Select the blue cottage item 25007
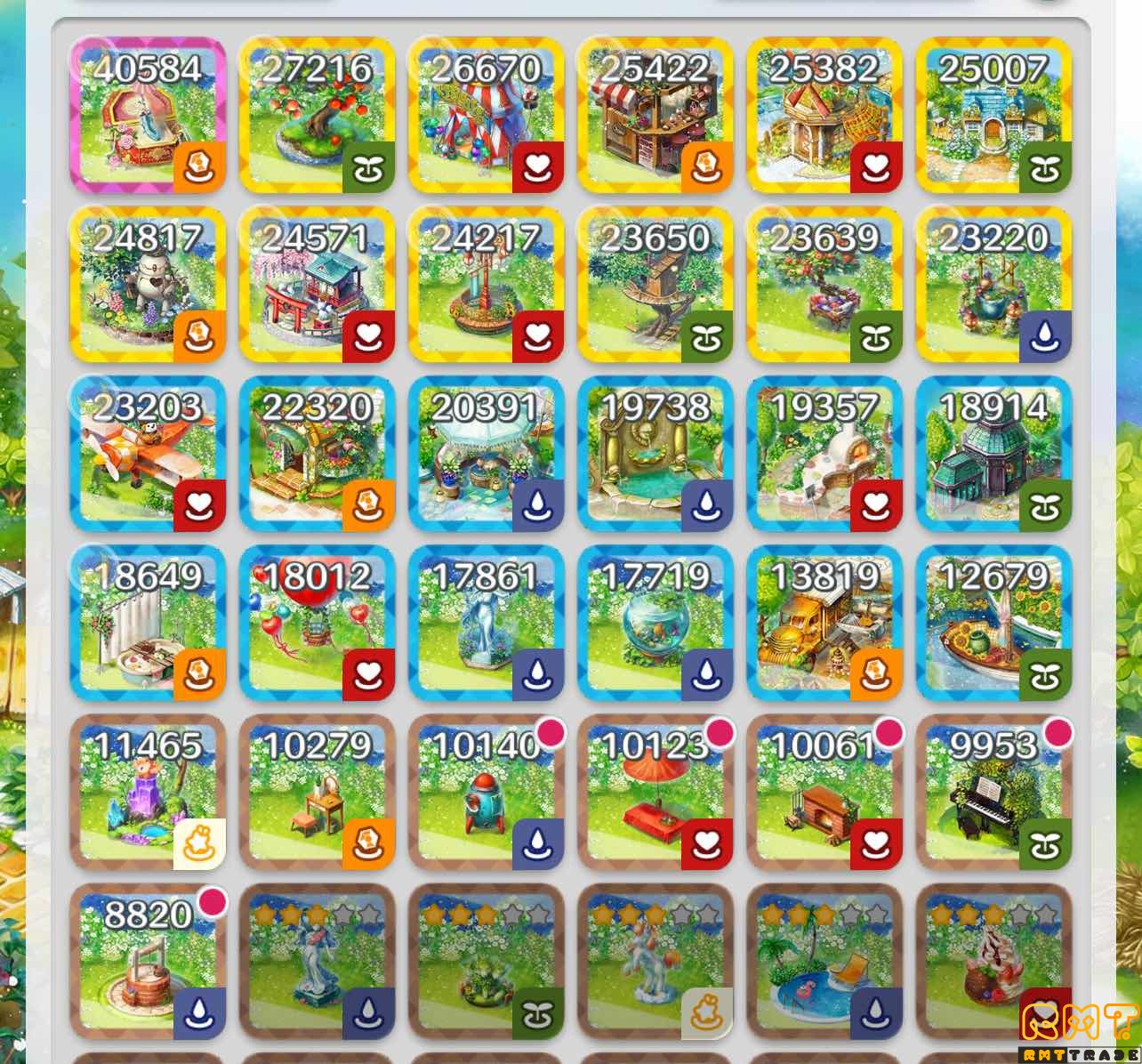1142x1064 pixels. point(993,116)
